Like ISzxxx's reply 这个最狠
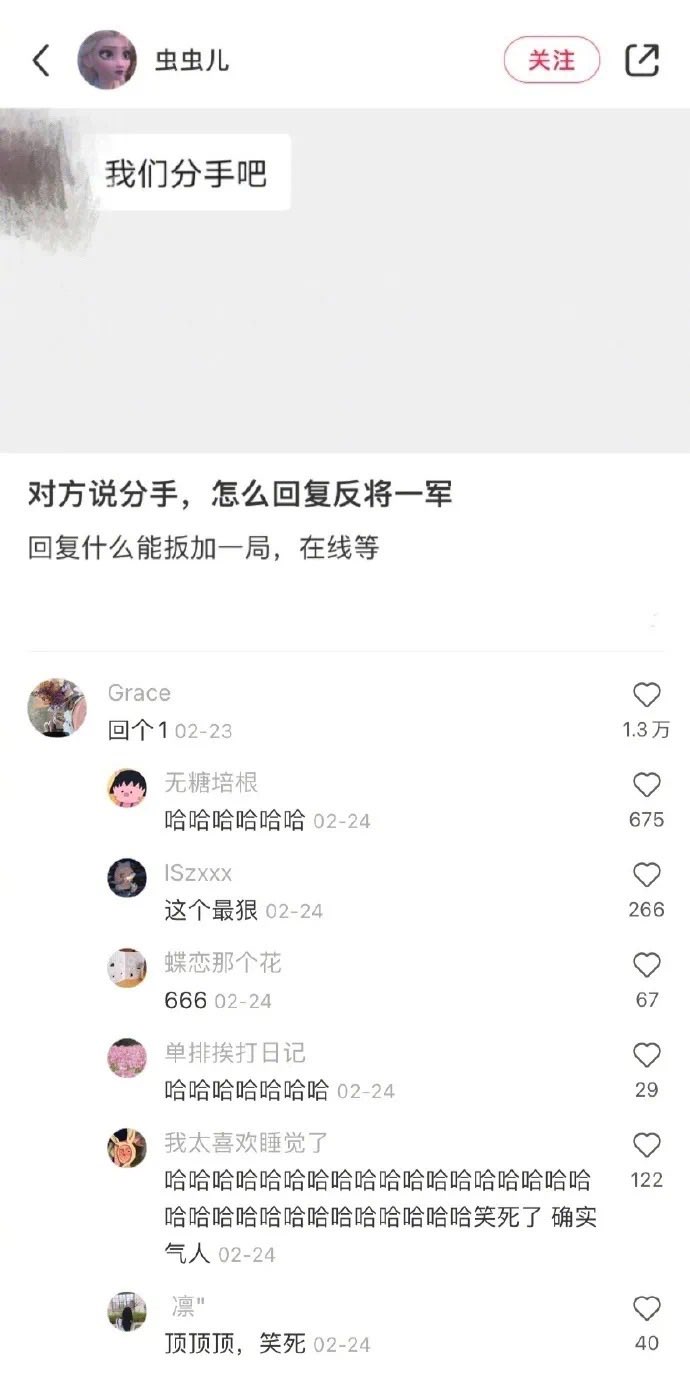690x1373 pixels. pos(647,875)
